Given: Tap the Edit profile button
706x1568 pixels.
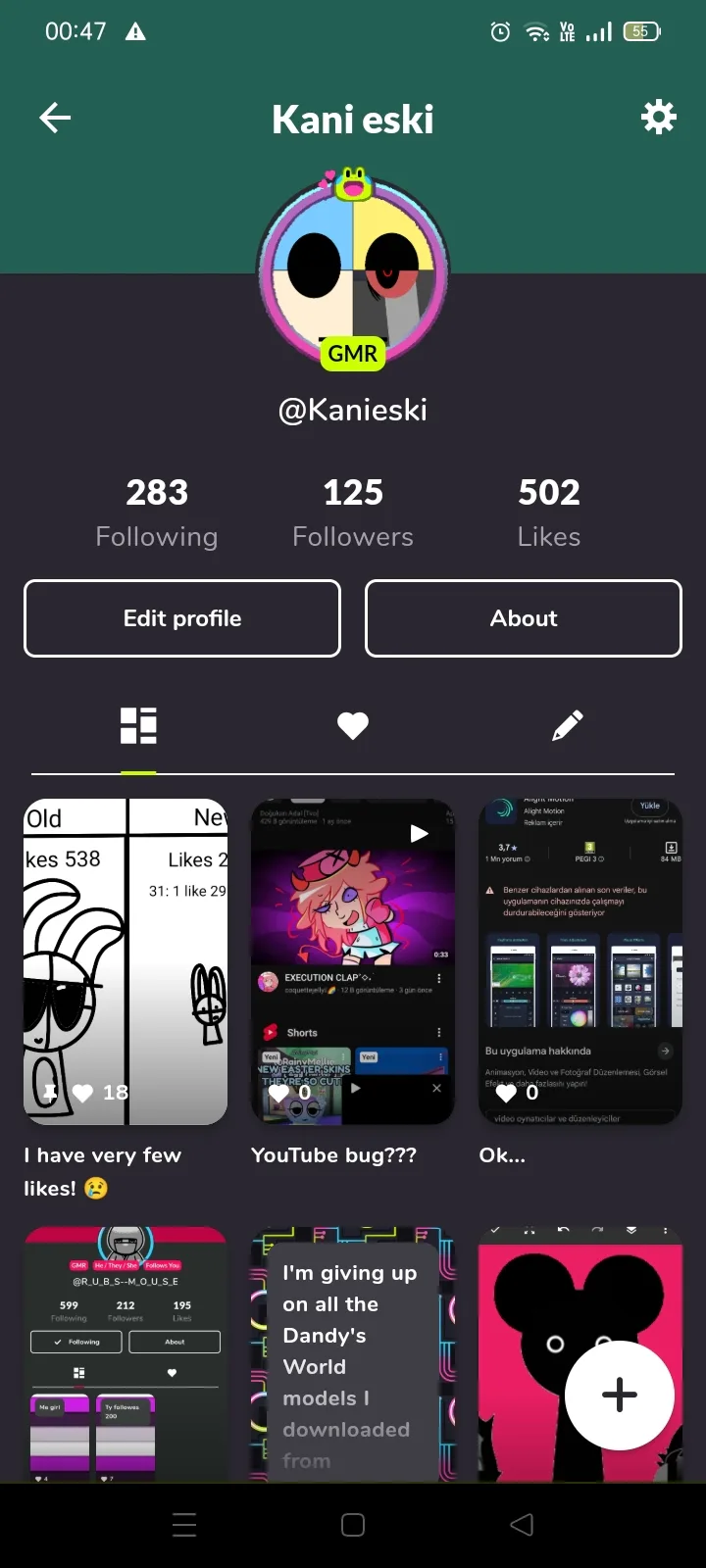Looking at the screenshot, I should (x=182, y=618).
